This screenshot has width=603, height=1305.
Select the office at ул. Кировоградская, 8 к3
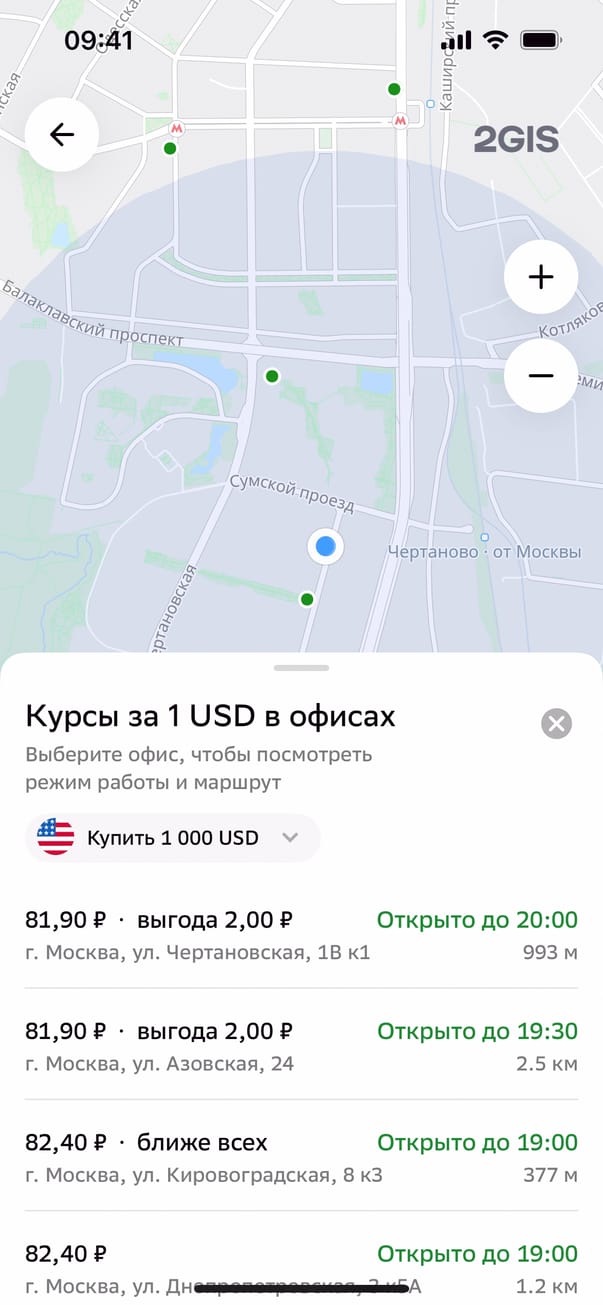click(300, 1157)
